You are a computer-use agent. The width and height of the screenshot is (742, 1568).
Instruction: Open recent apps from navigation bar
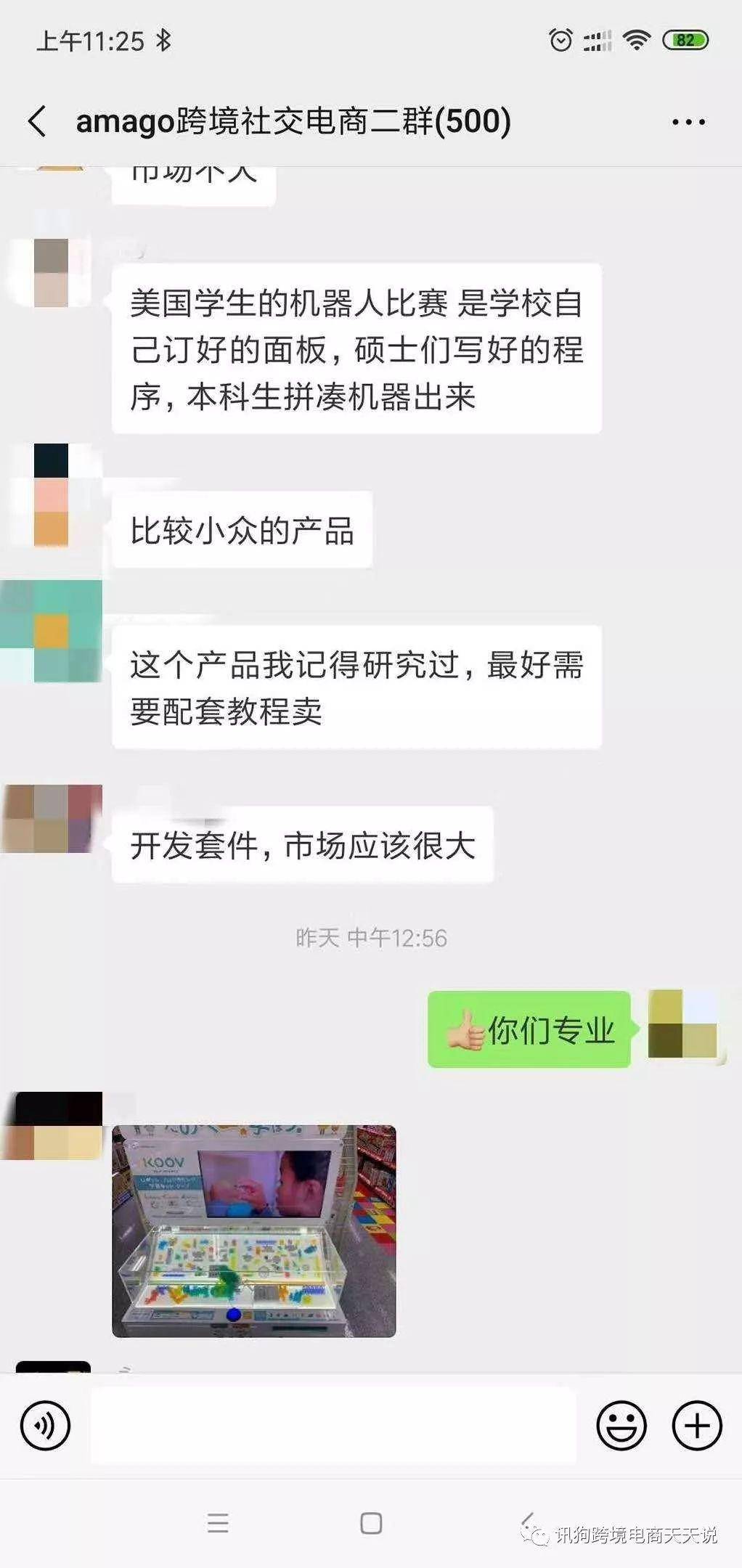[218, 1523]
